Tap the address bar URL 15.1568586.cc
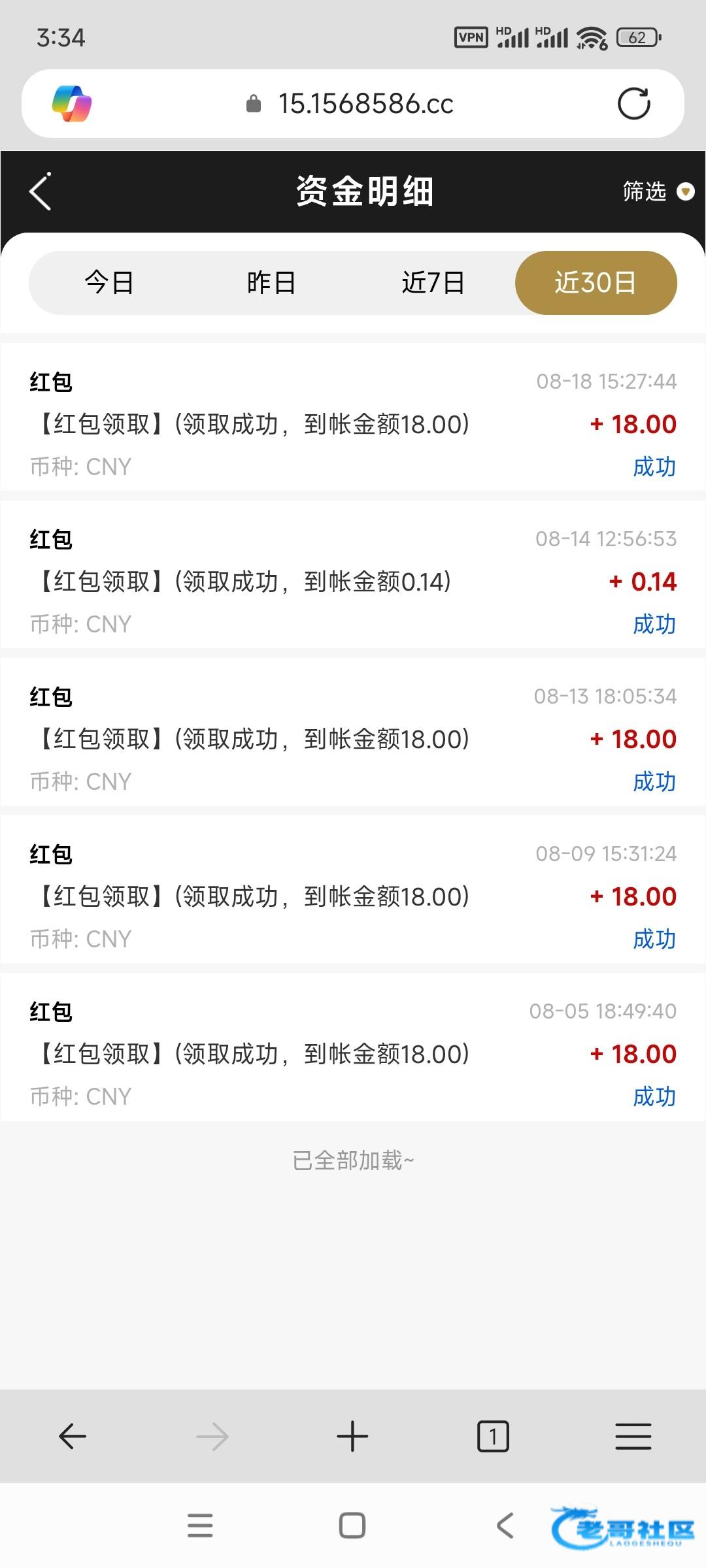706x1568 pixels. 365,104
